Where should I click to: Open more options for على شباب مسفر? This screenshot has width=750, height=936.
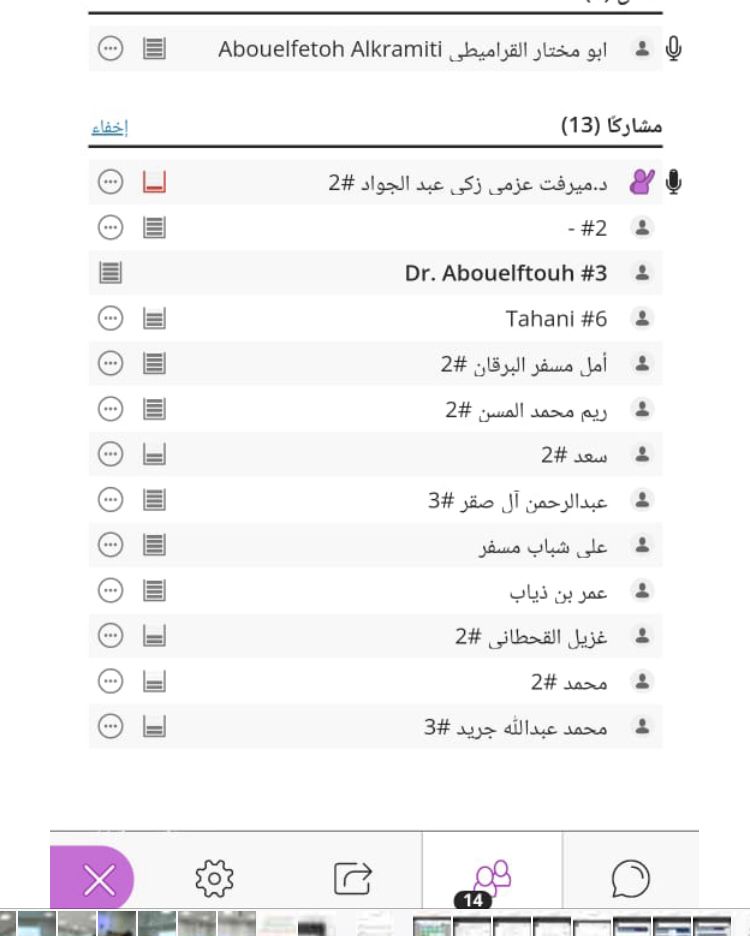tap(110, 545)
